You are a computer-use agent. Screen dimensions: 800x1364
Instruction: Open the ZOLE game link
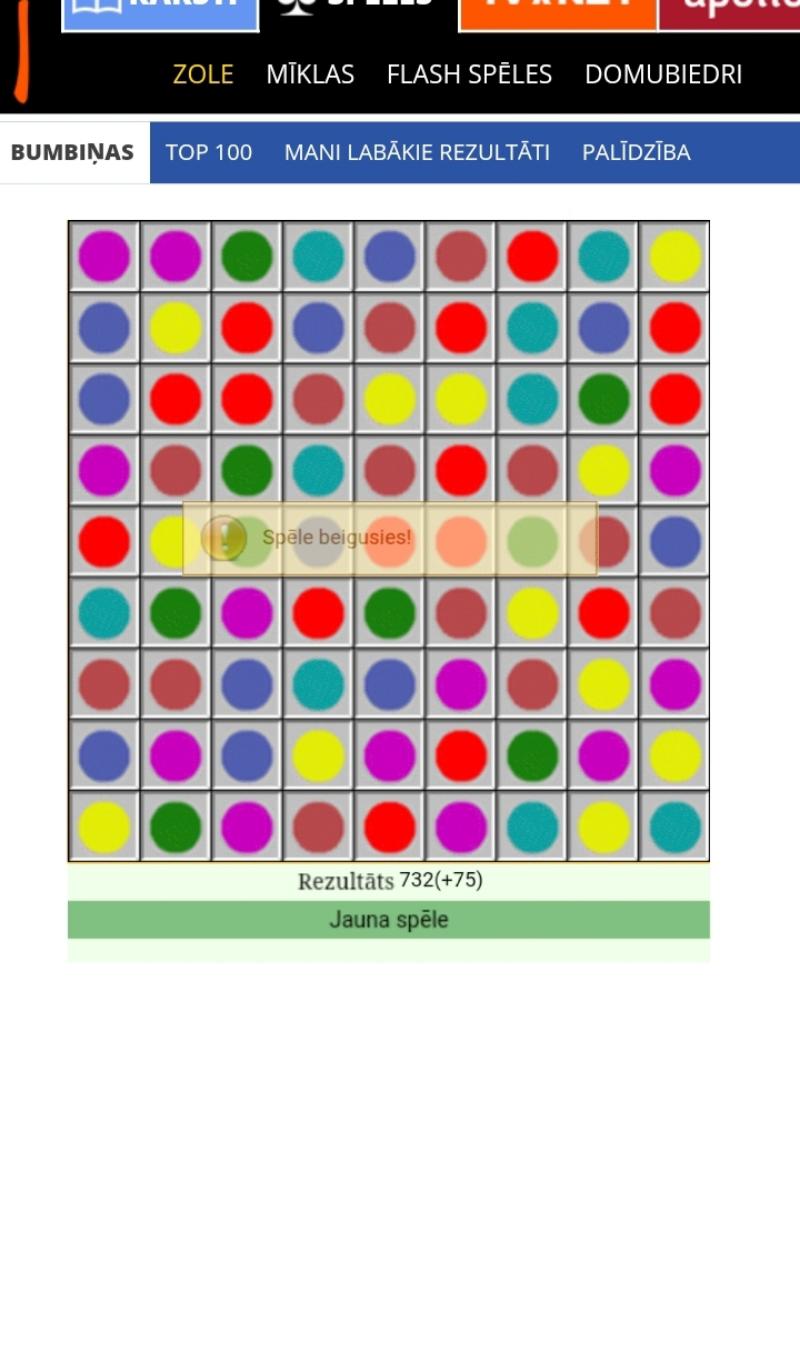[203, 74]
